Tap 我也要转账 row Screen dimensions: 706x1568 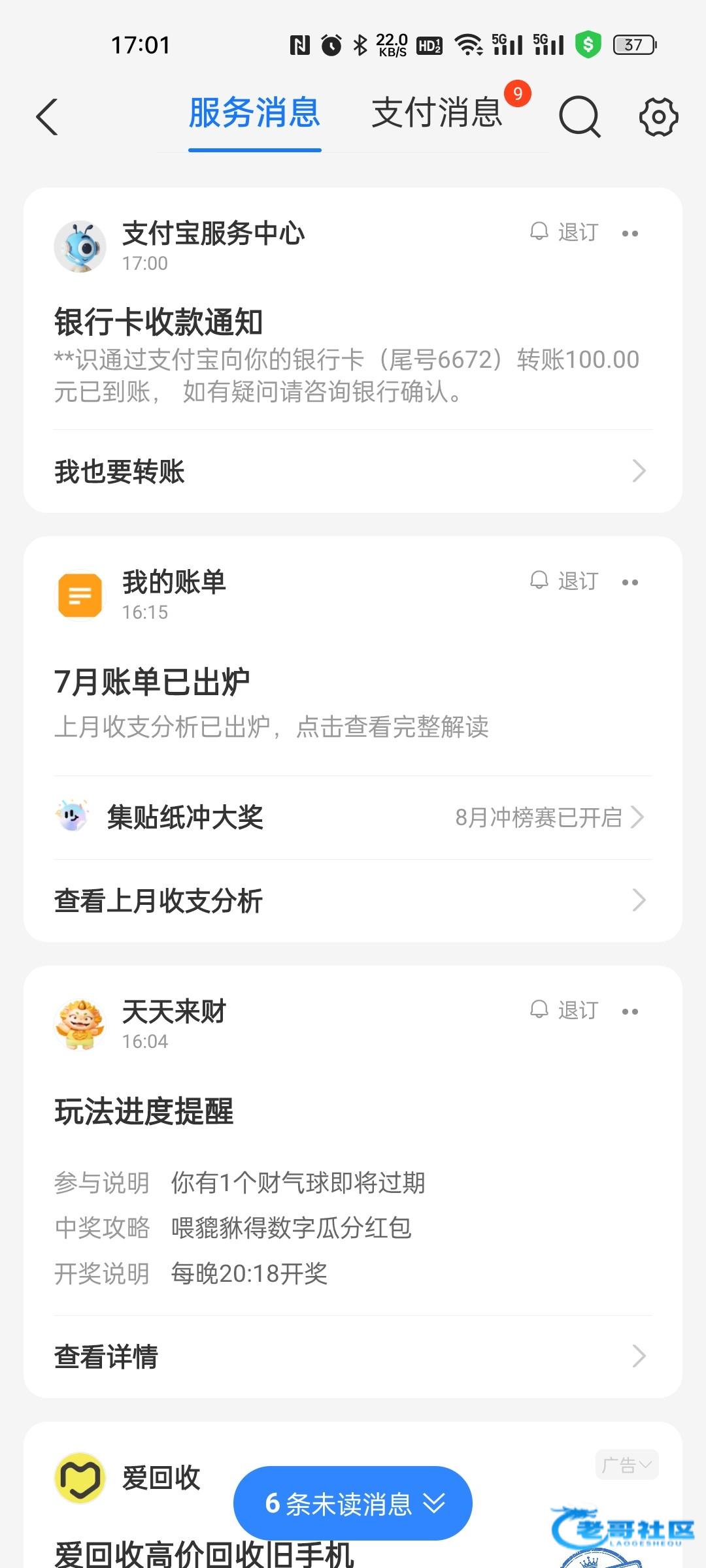(x=352, y=471)
